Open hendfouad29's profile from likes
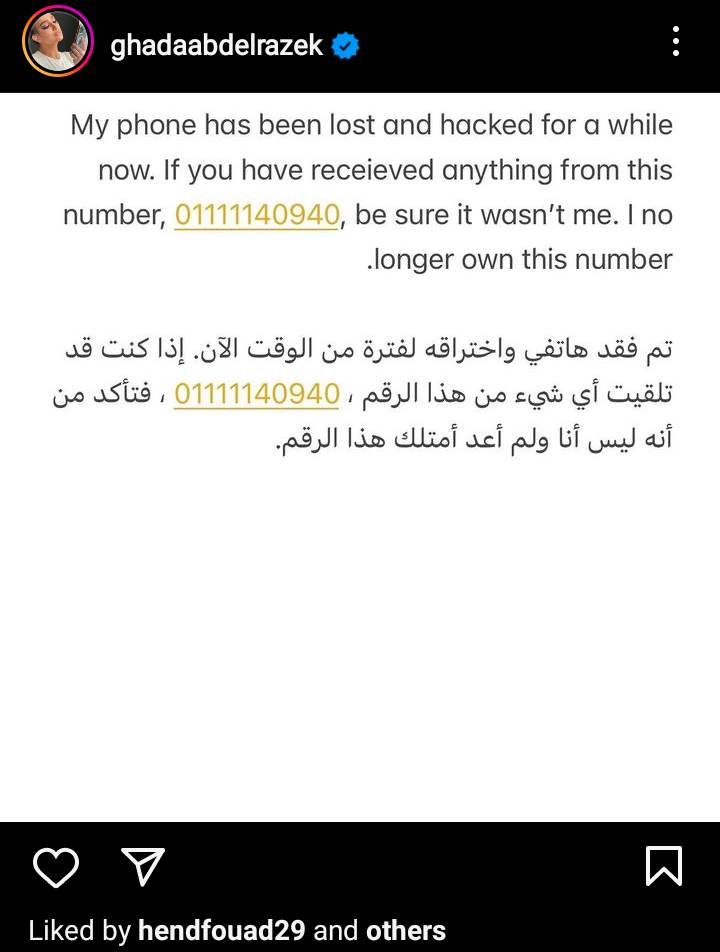The height and width of the screenshot is (952, 720). tap(221, 930)
